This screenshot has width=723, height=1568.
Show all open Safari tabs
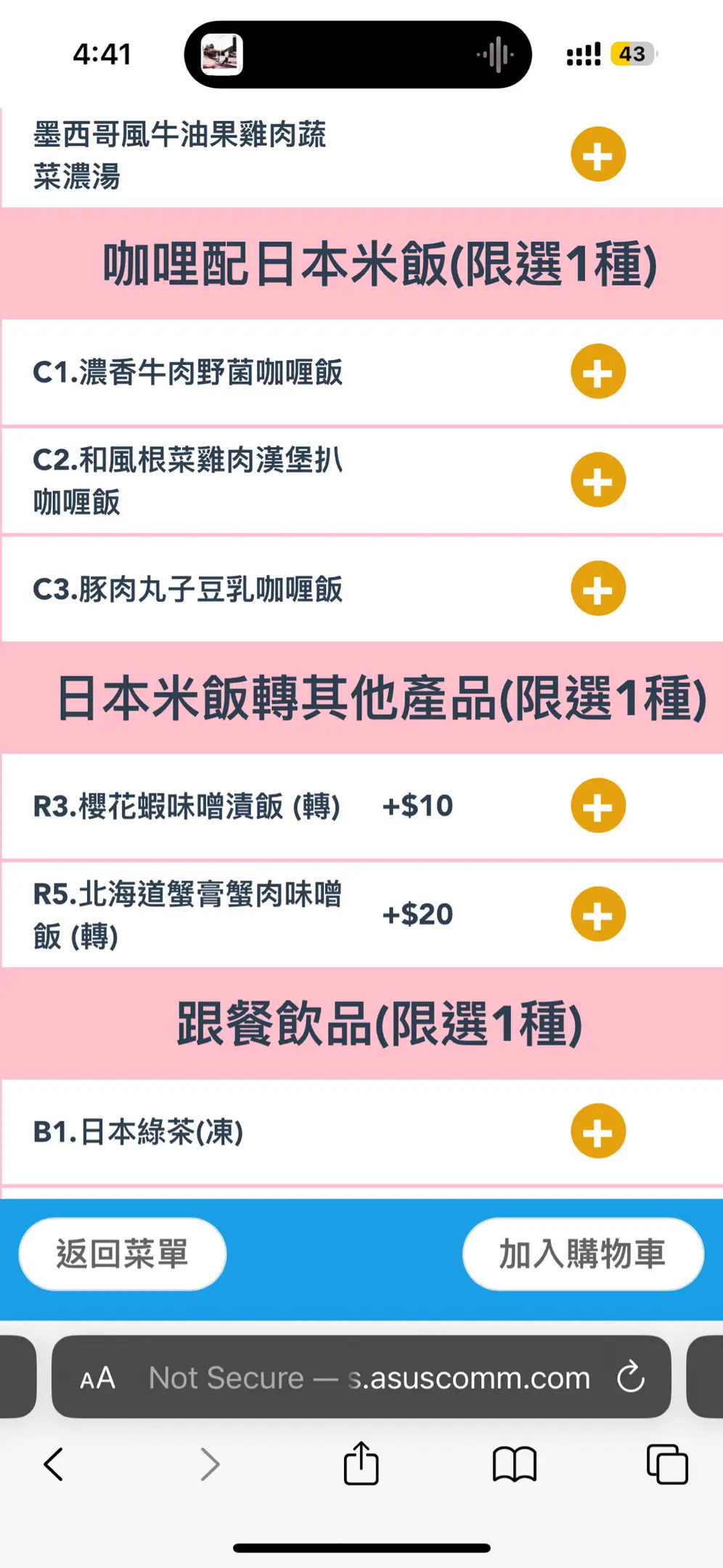pyautogui.click(x=667, y=1464)
